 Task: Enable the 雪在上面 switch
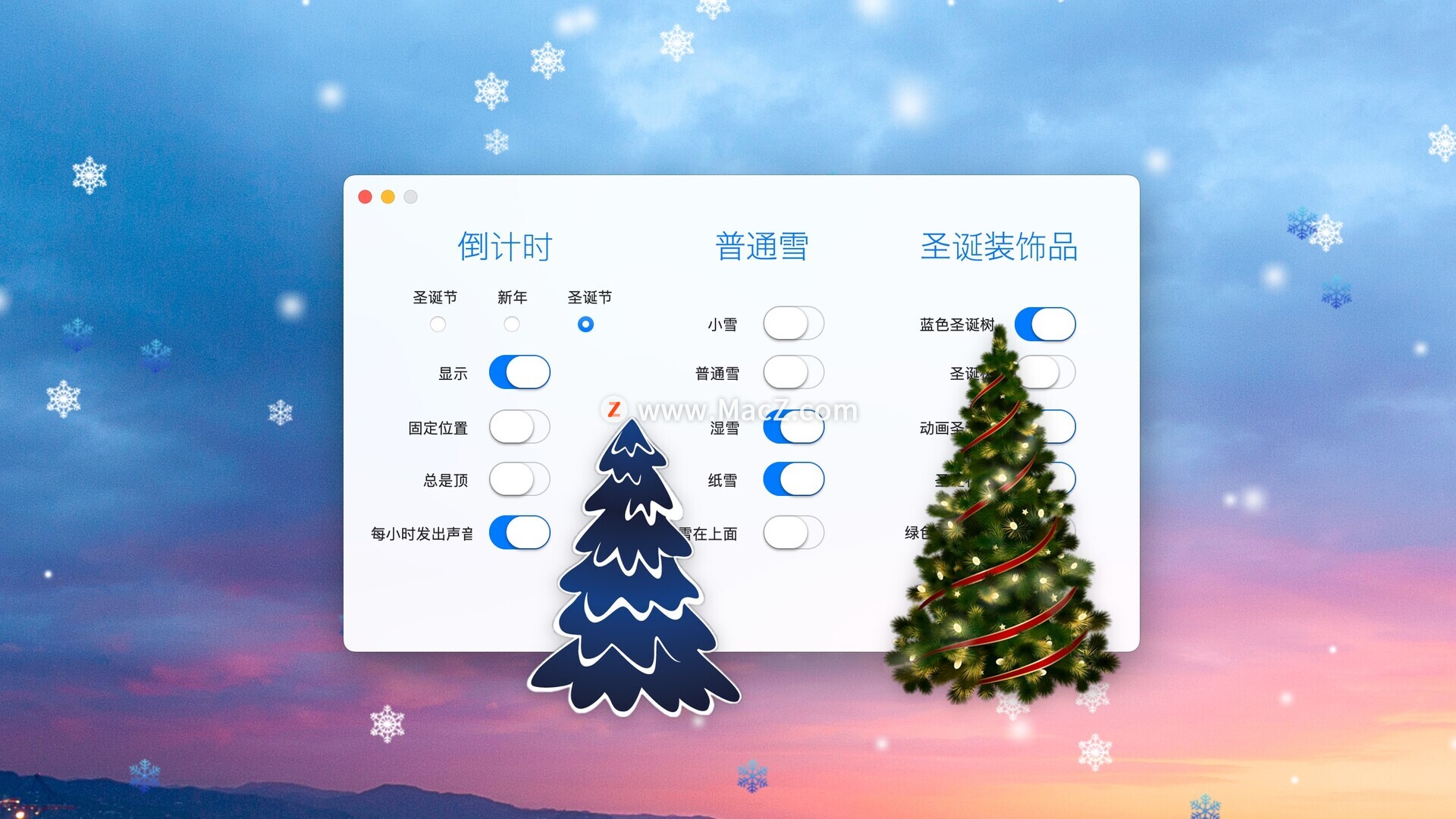pyautogui.click(x=793, y=532)
